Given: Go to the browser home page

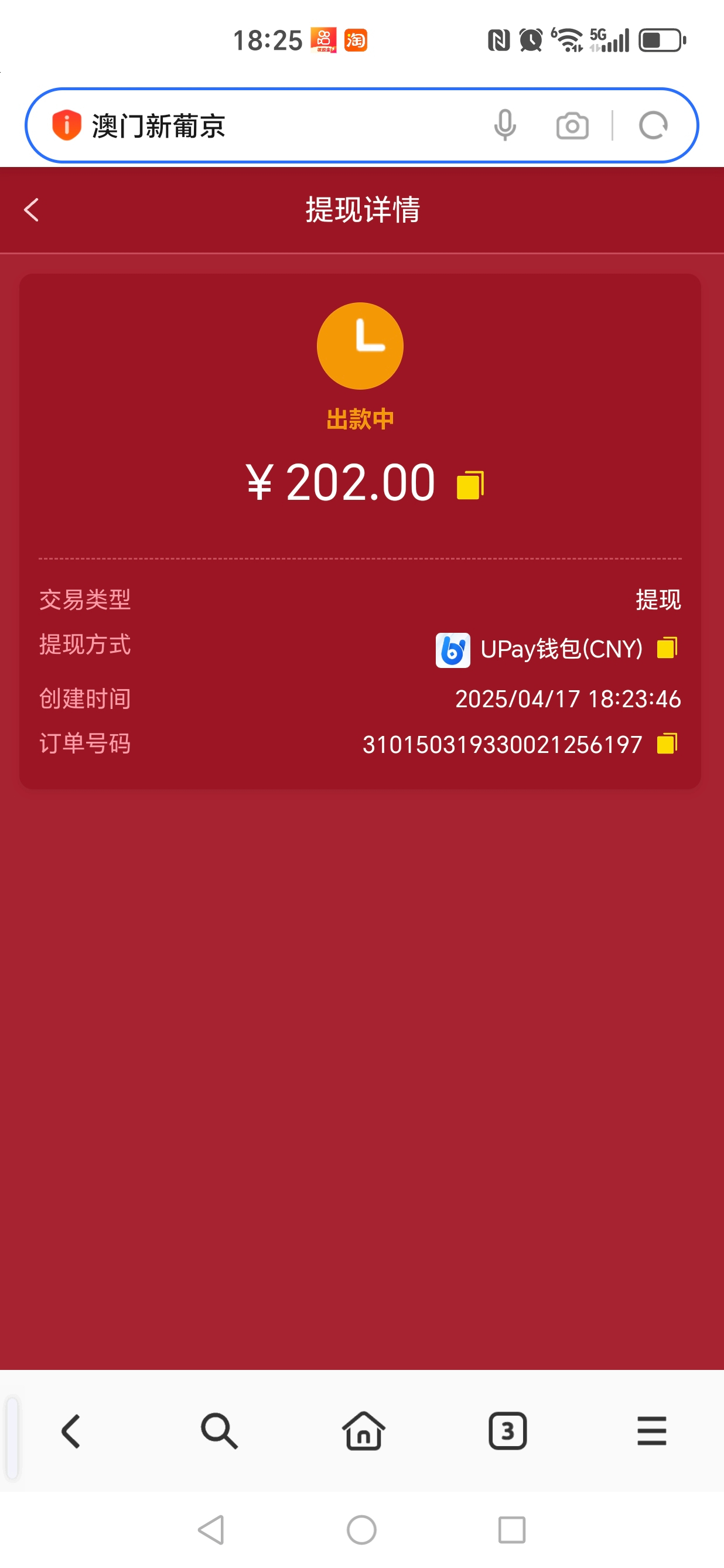Looking at the screenshot, I should (364, 1430).
